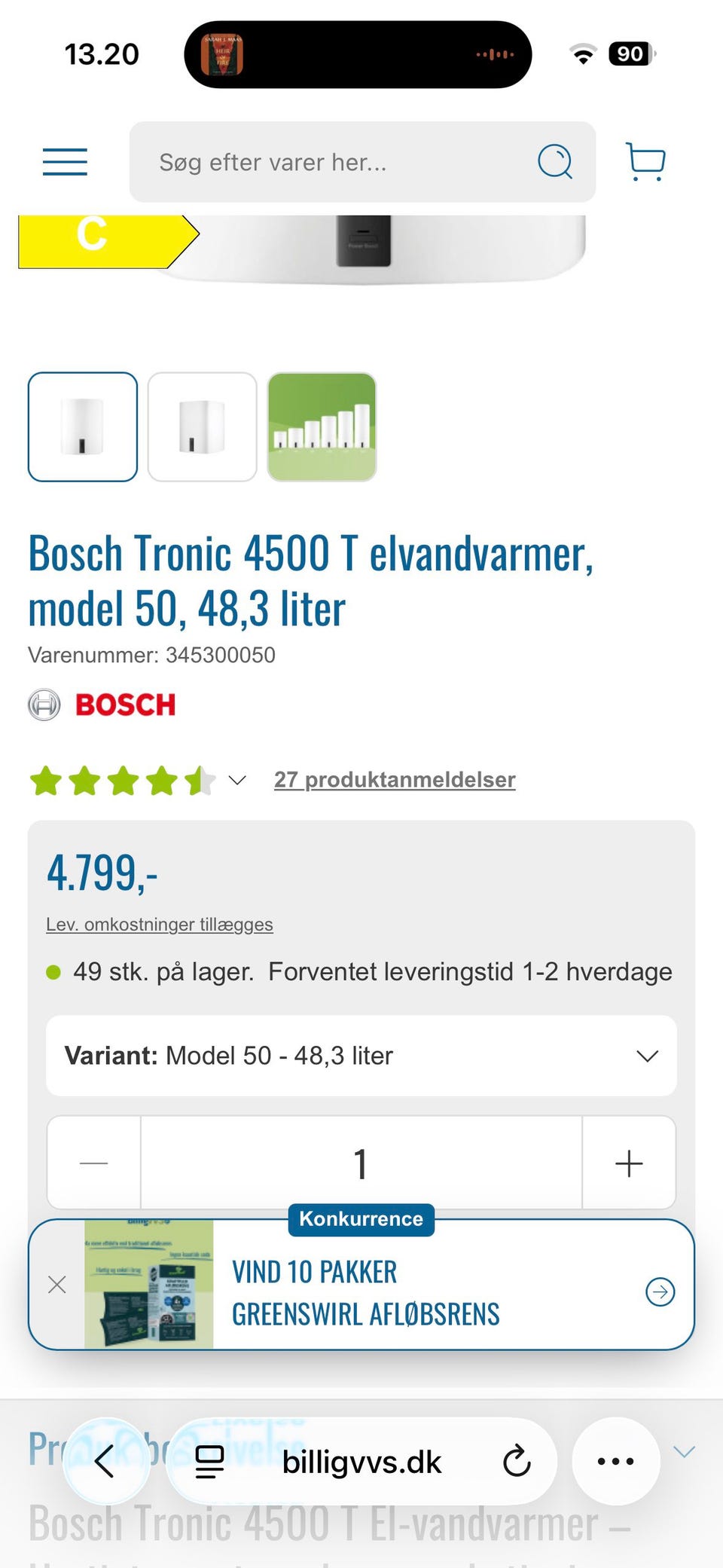Viewport: 723px width, 1568px height.
Task: Open the Greenswirl competition arrow
Action: pyautogui.click(x=660, y=1291)
